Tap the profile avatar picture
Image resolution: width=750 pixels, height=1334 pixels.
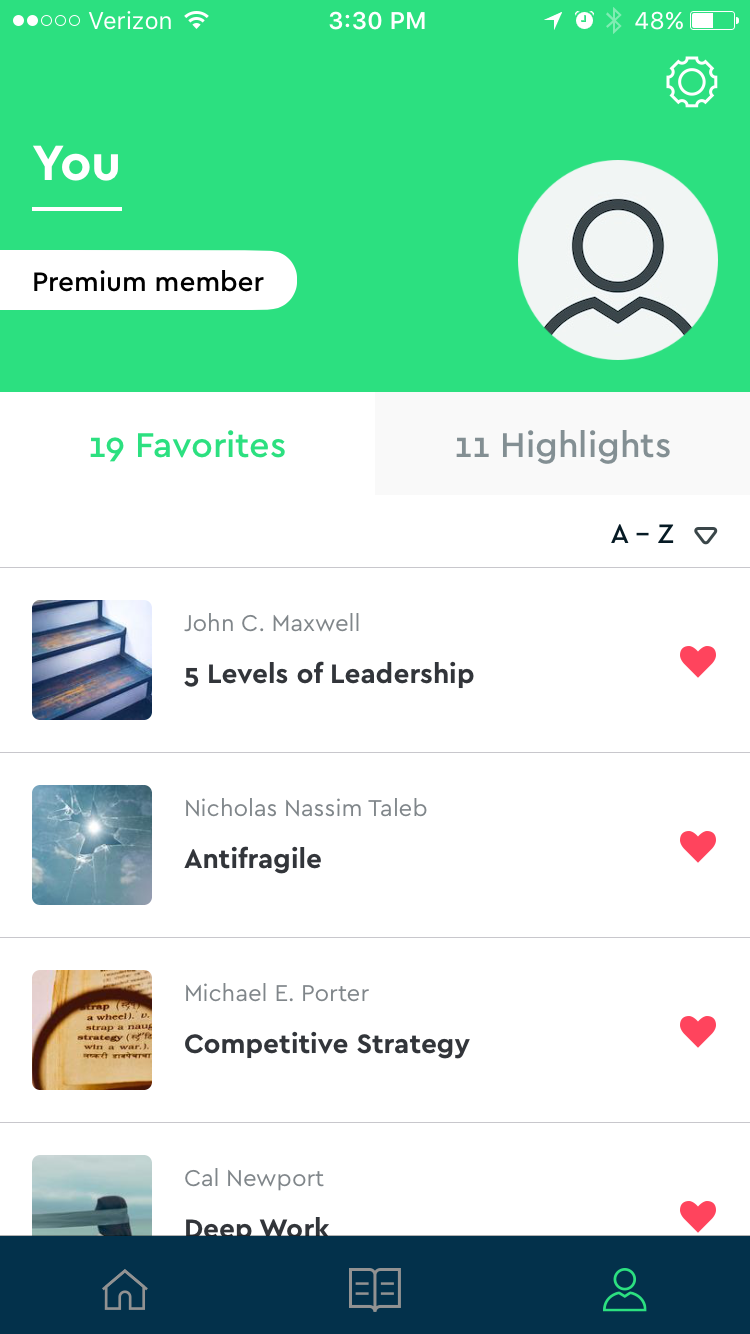pyautogui.click(x=618, y=260)
